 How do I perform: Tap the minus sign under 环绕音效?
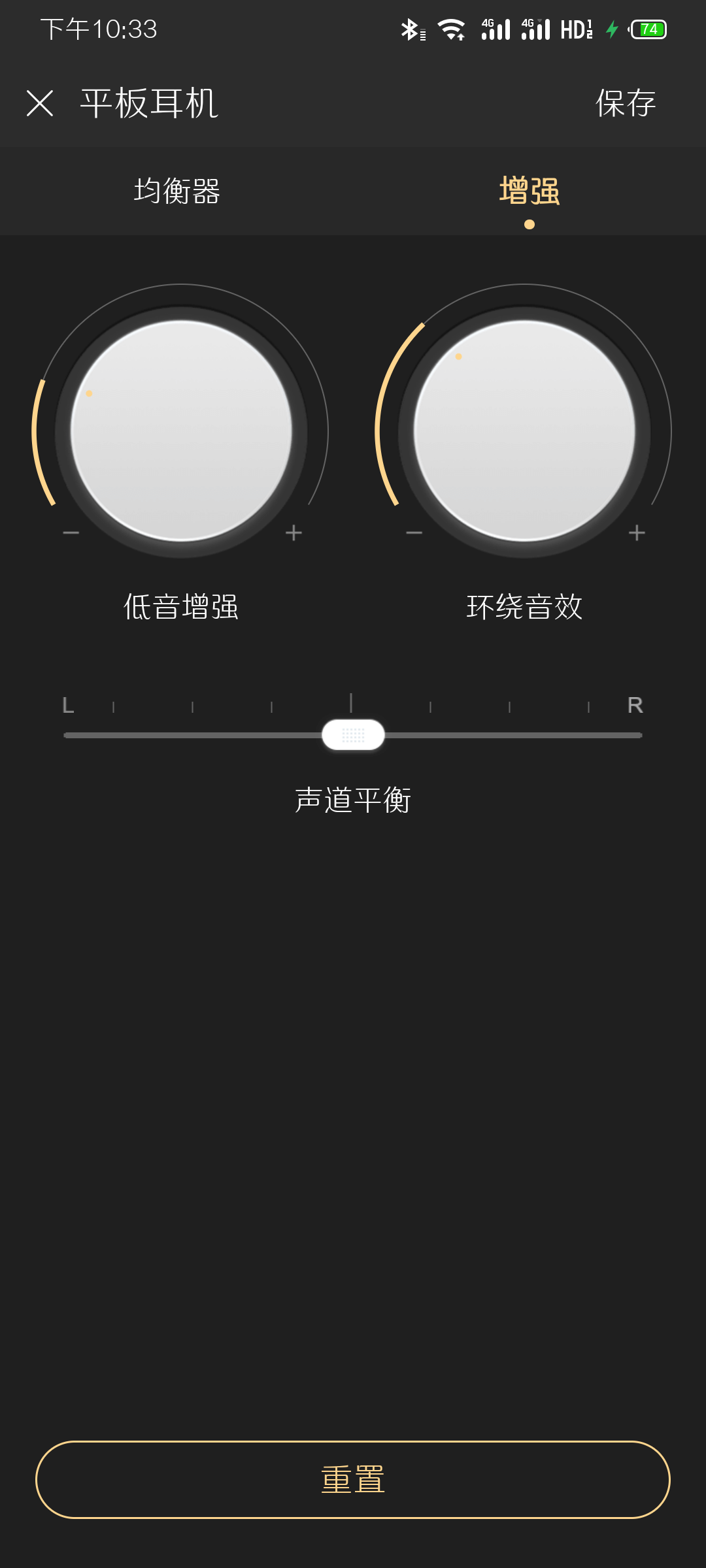[414, 533]
